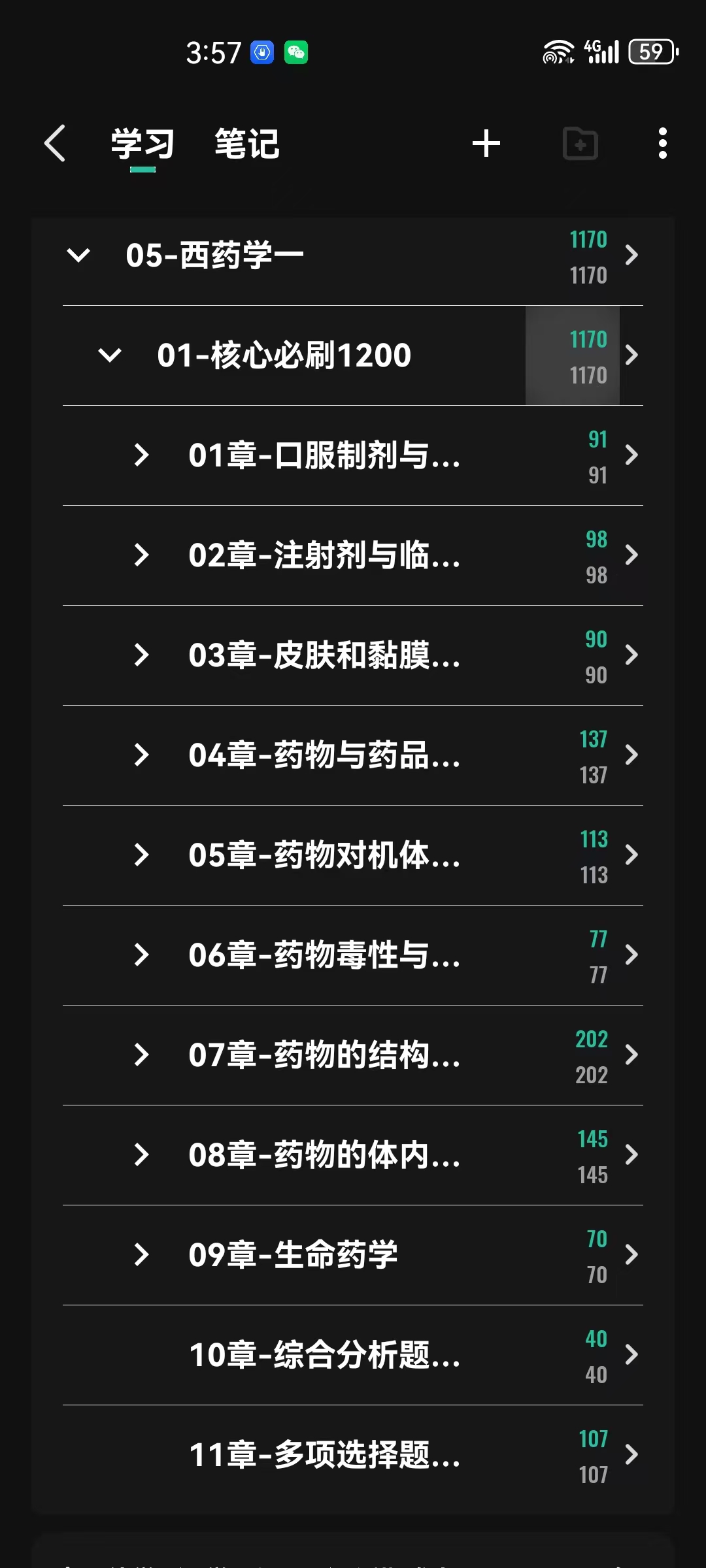This screenshot has height=1568, width=706.
Task: Open 04章-药物与药品 chapter
Action: click(x=324, y=755)
